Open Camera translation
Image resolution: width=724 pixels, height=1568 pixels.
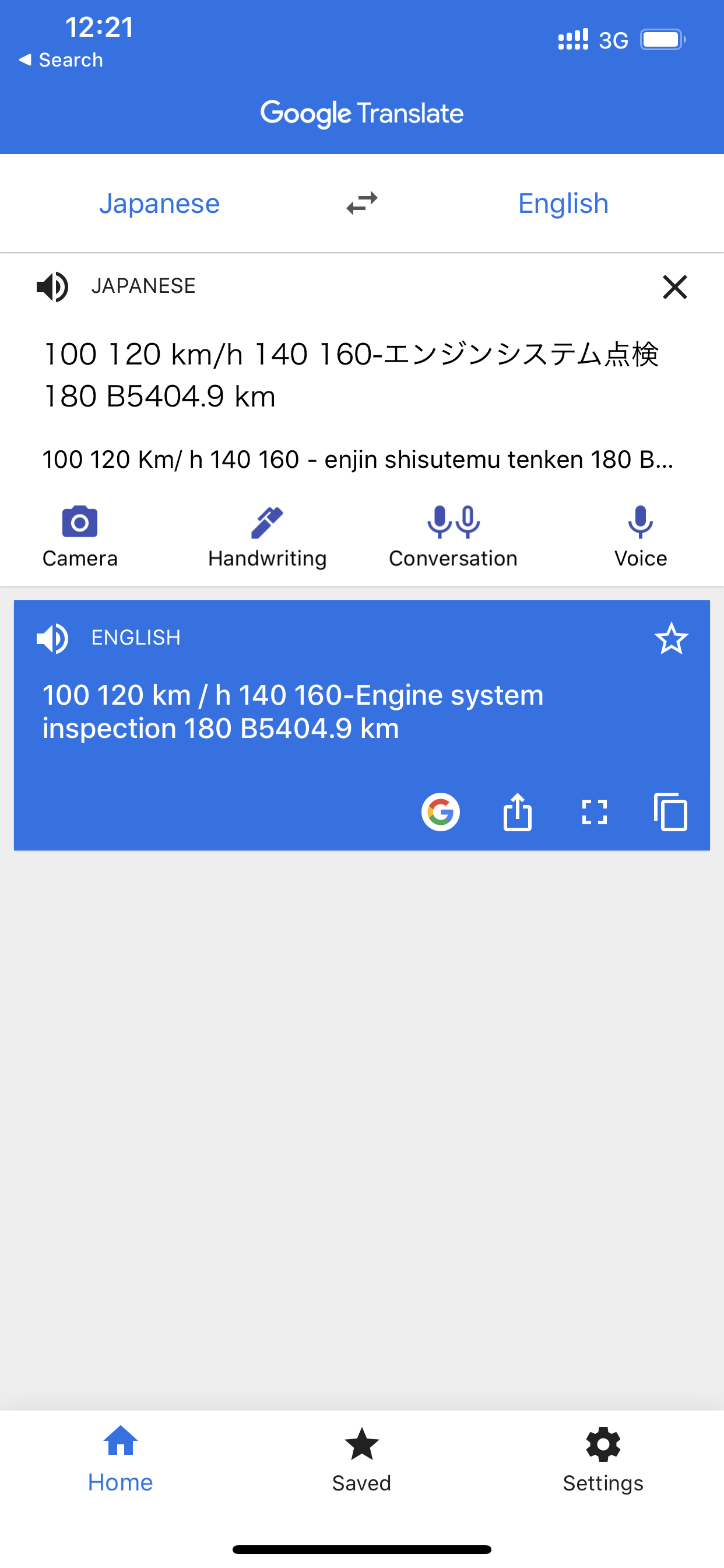[80, 537]
